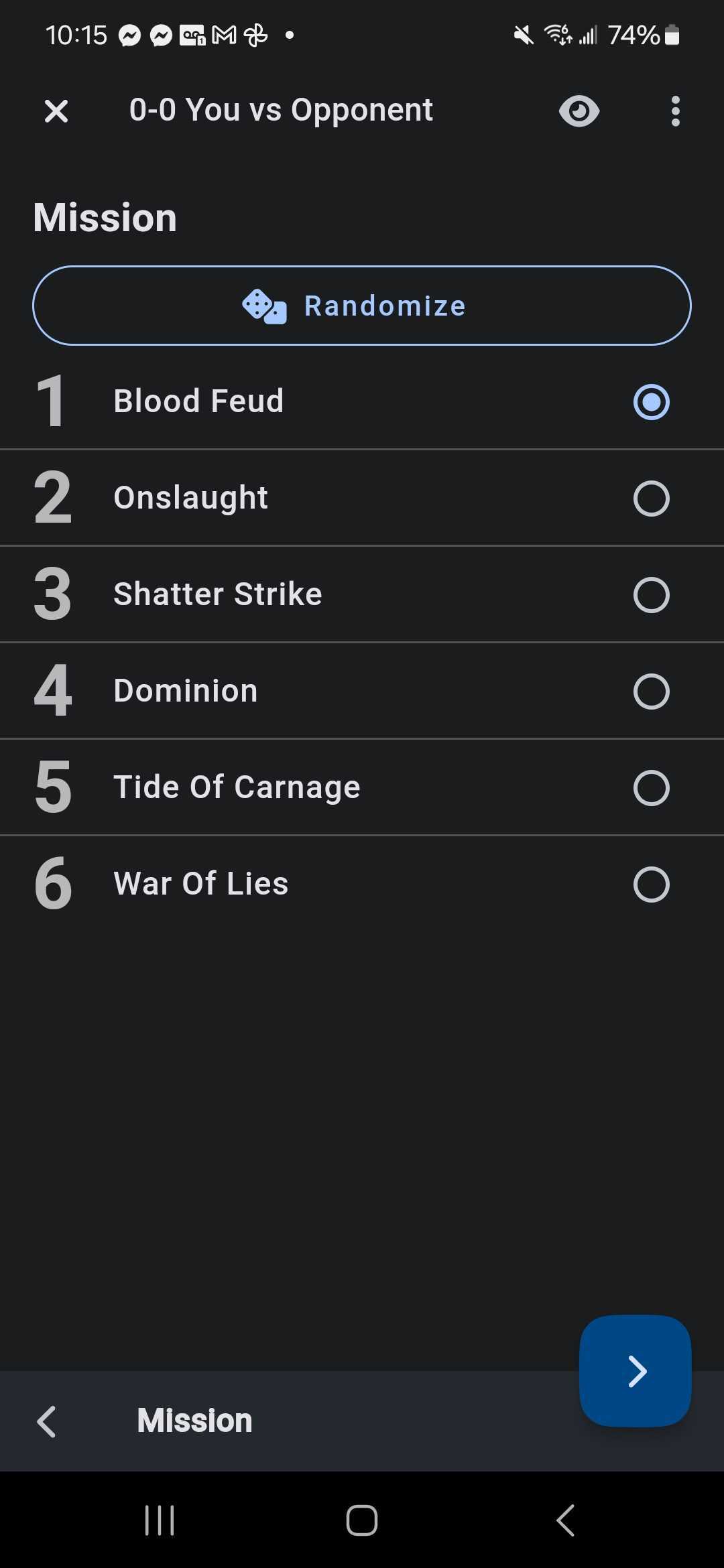Choose Tide Of Carnage mission

click(x=362, y=787)
